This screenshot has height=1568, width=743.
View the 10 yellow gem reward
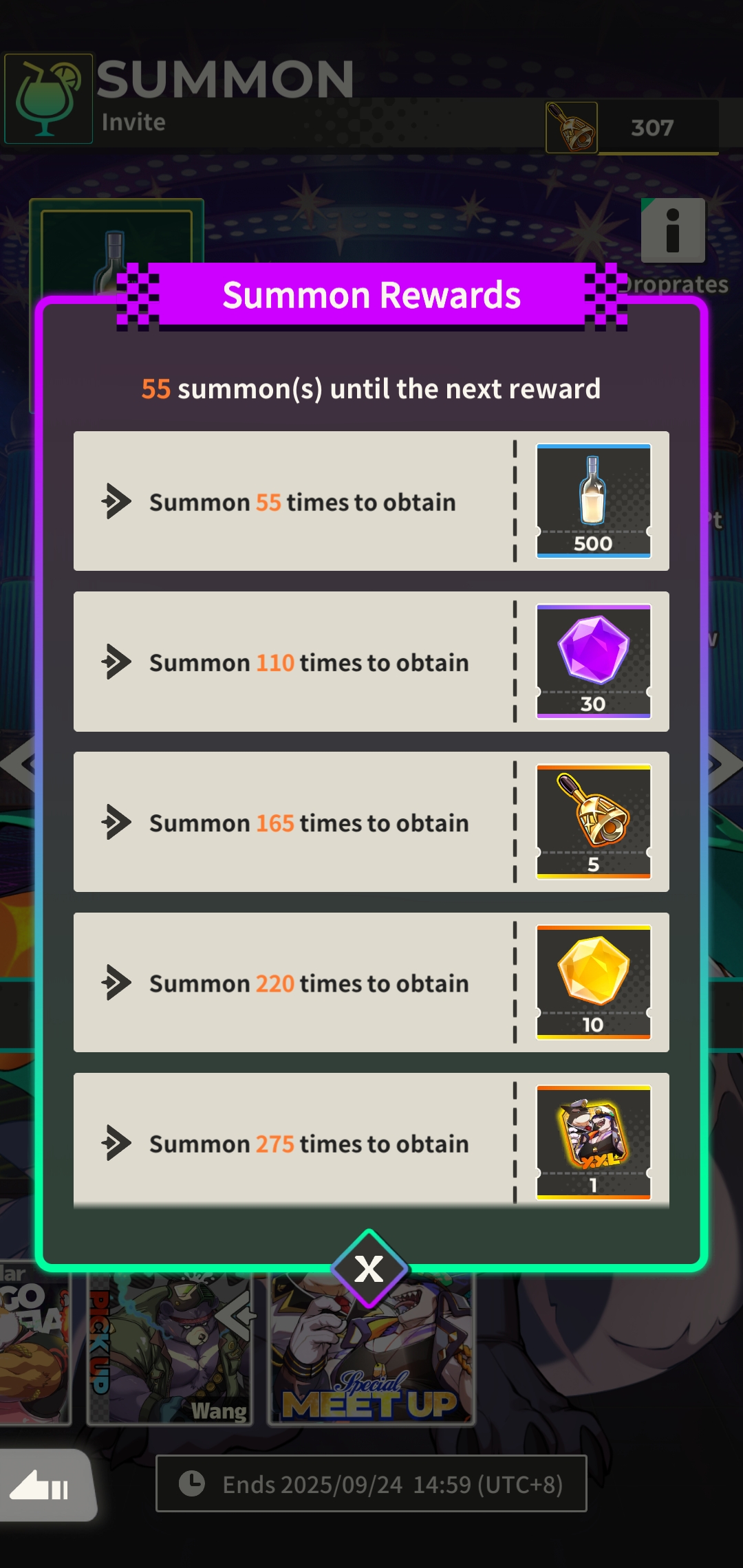[x=594, y=982]
